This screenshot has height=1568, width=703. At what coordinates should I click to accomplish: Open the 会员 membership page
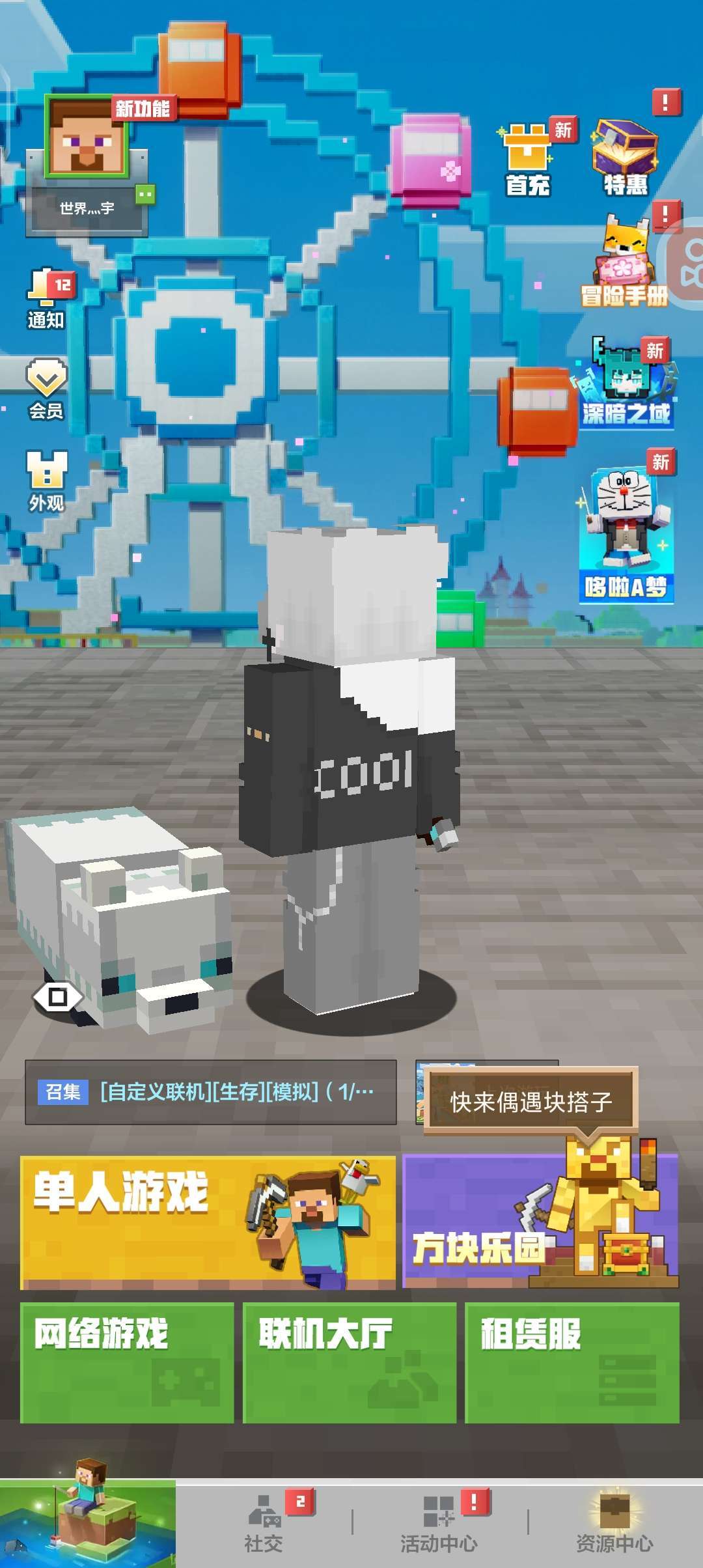click(x=46, y=389)
